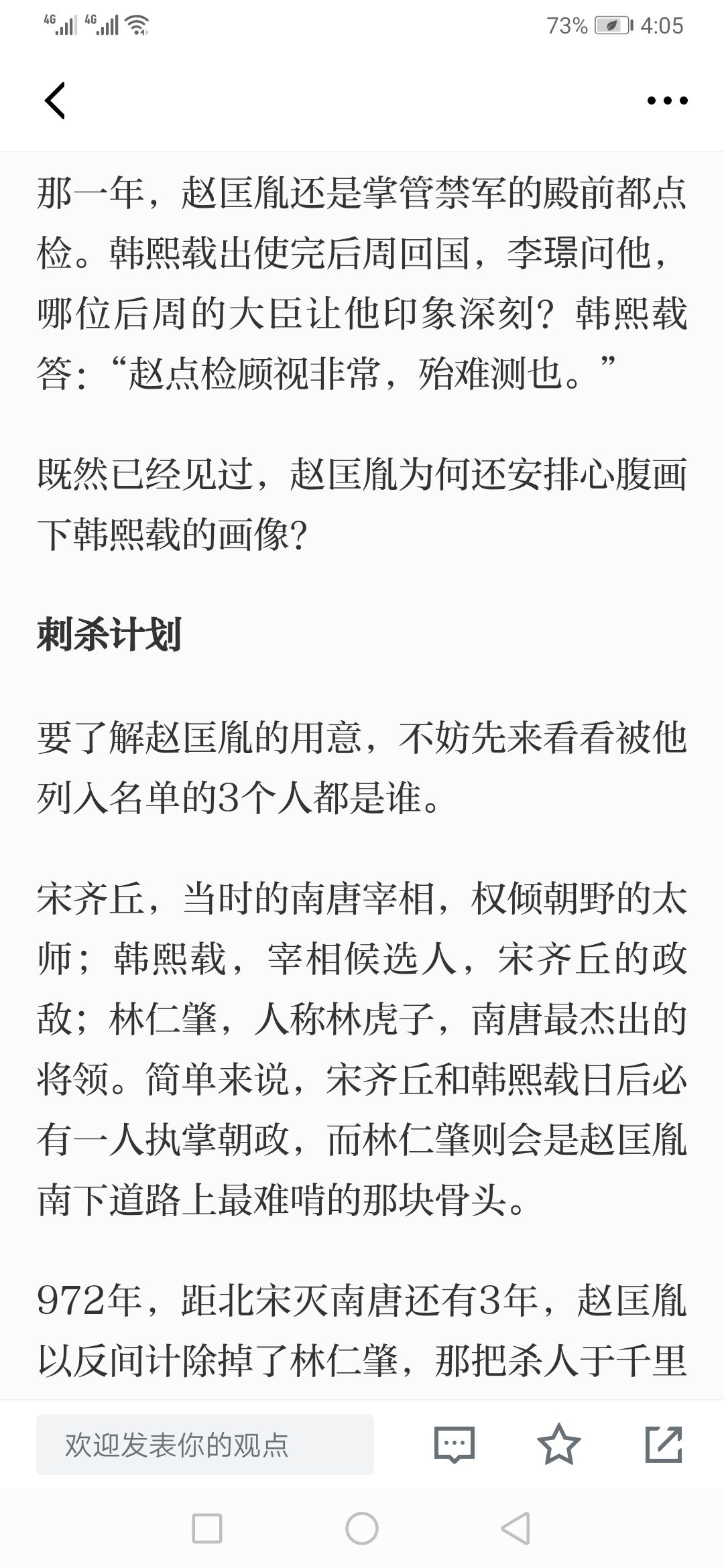
Task: Bookmark this article with the star icon
Action: 558,1443
